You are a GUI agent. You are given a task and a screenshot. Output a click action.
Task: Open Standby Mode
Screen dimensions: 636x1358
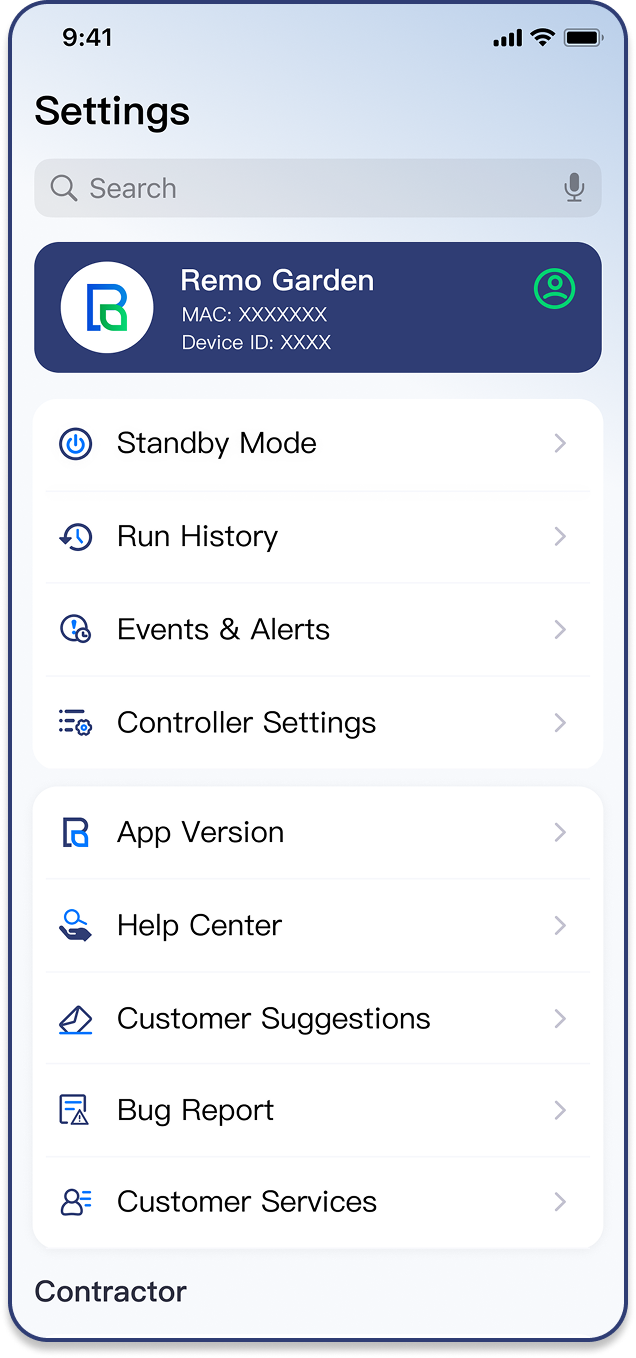pyautogui.click(x=318, y=444)
